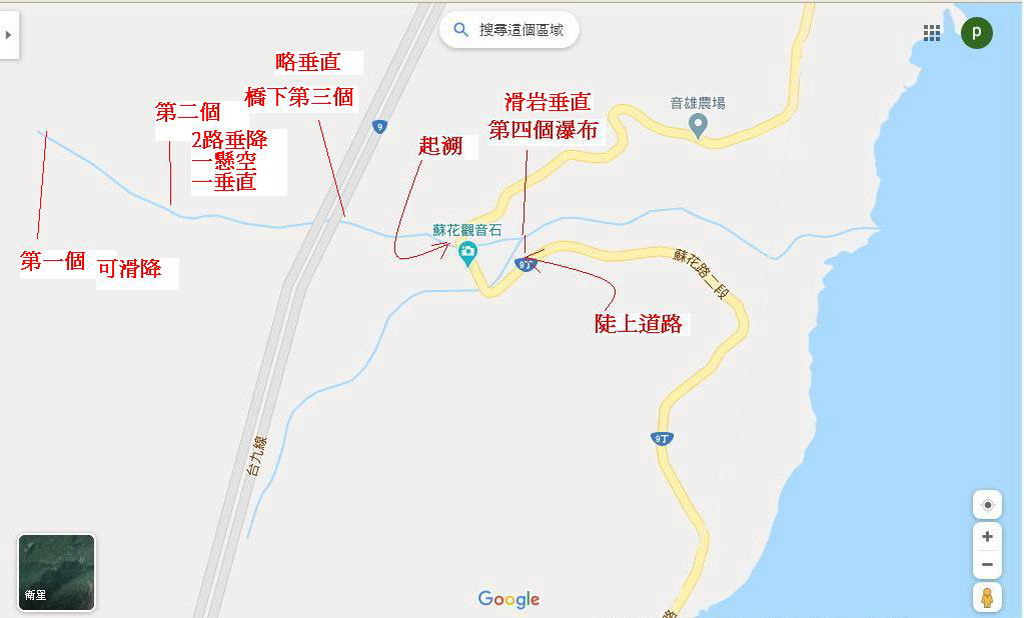Select the Street View pegman
Image resolution: width=1024 pixels, height=618 pixels.
(x=987, y=598)
